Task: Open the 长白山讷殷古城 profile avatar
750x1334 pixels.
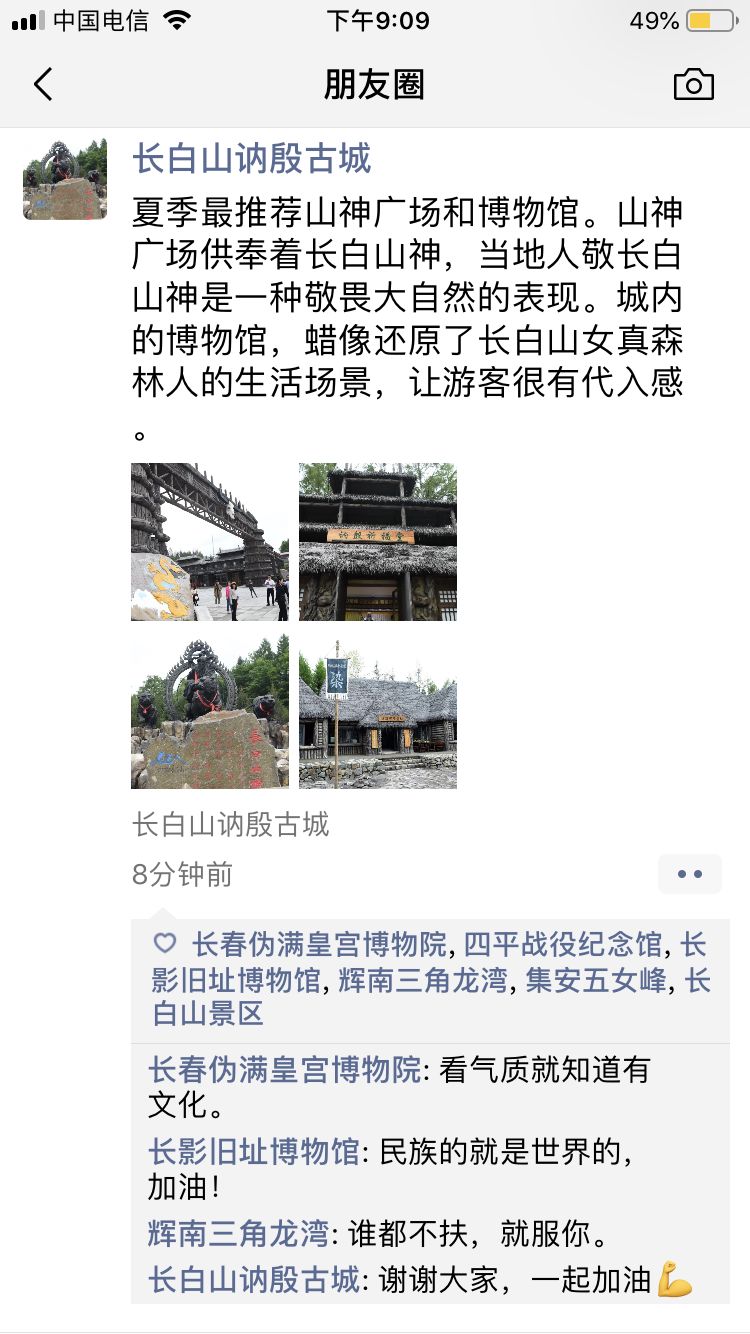Action: click(65, 180)
